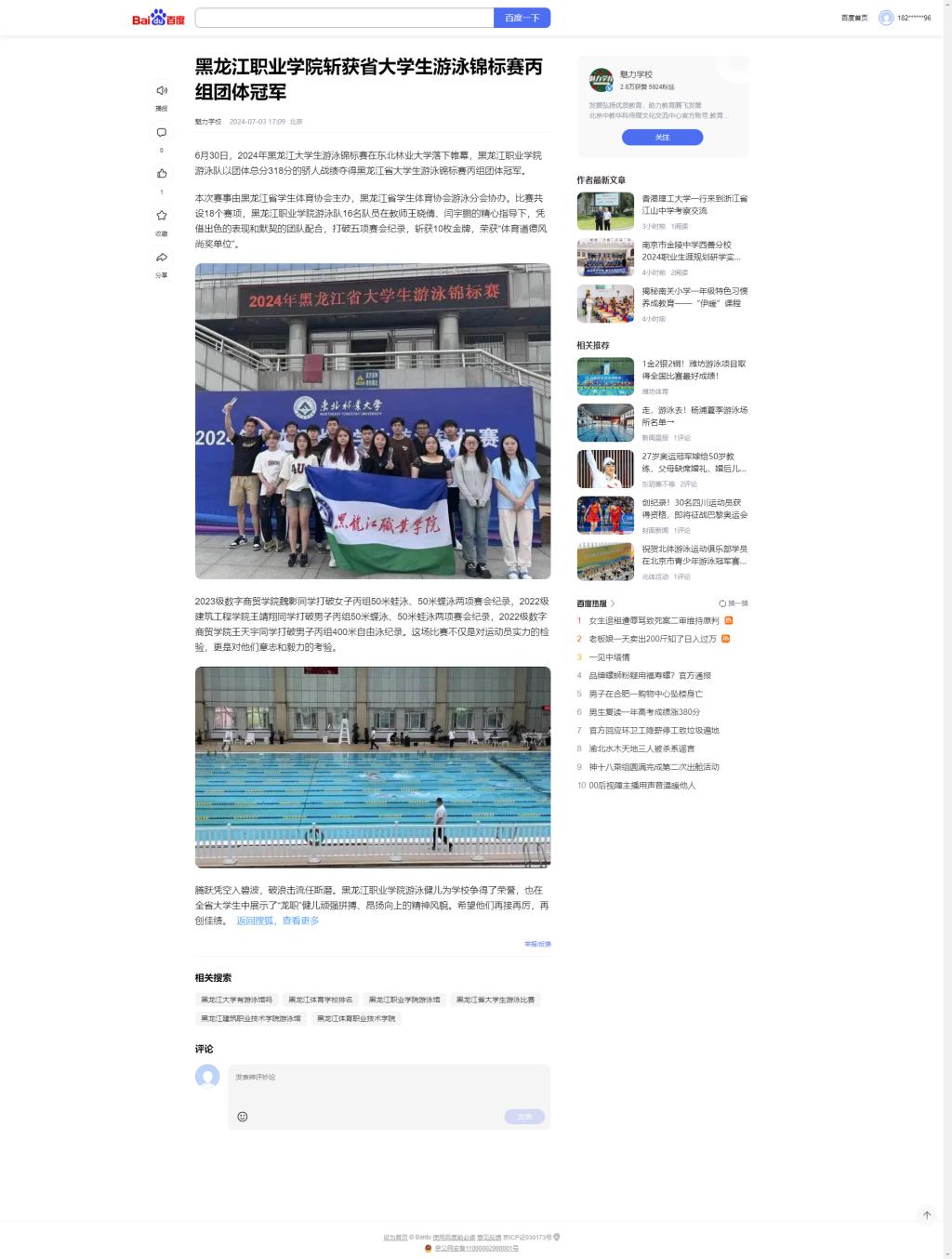Refresh the hot list with 换一换
The image size is (952, 1259).
(x=733, y=603)
